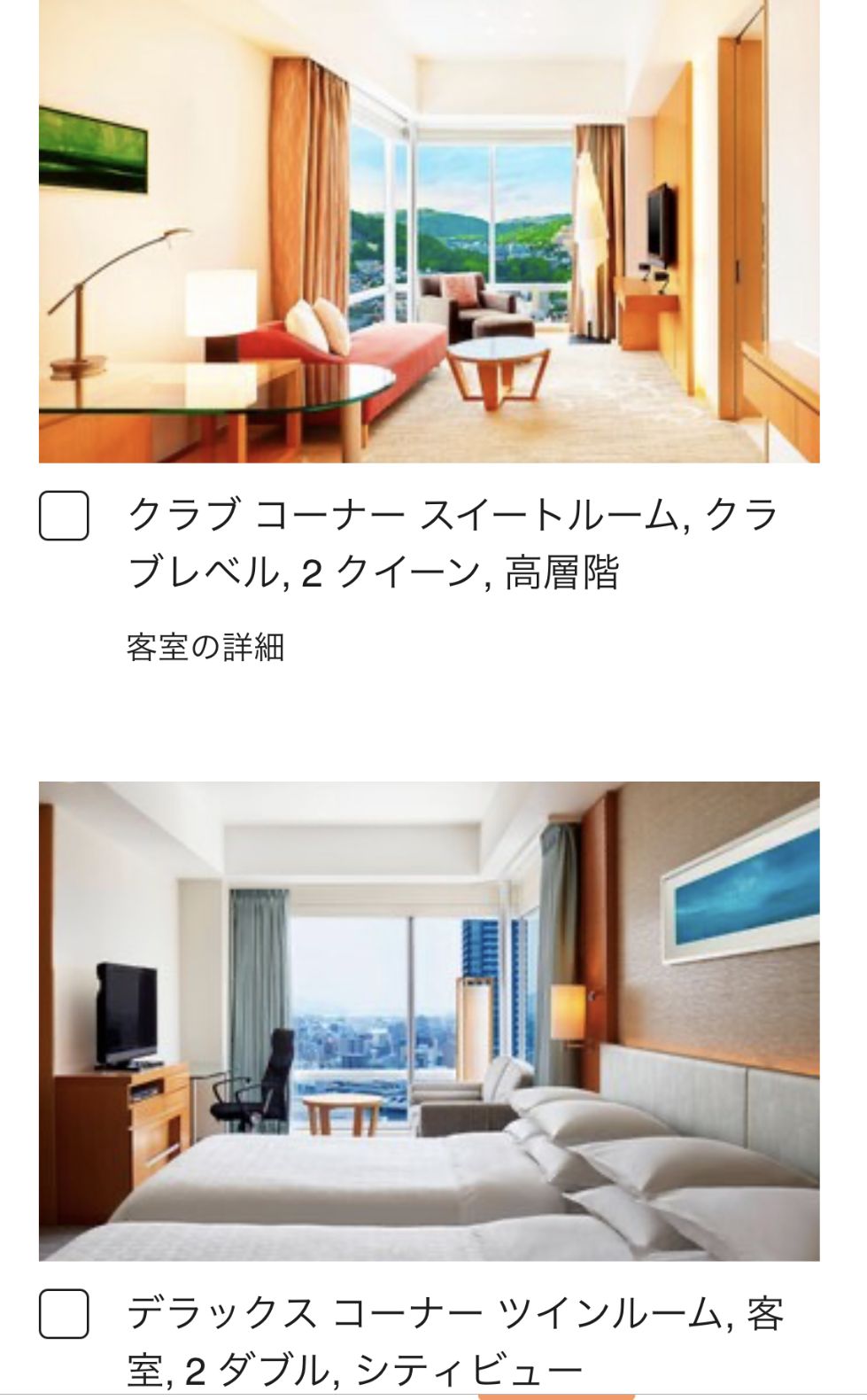View the クラブ コーナー スイートルーム room photo
The width and height of the screenshot is (867, 1400).
(x=429, y=230)
